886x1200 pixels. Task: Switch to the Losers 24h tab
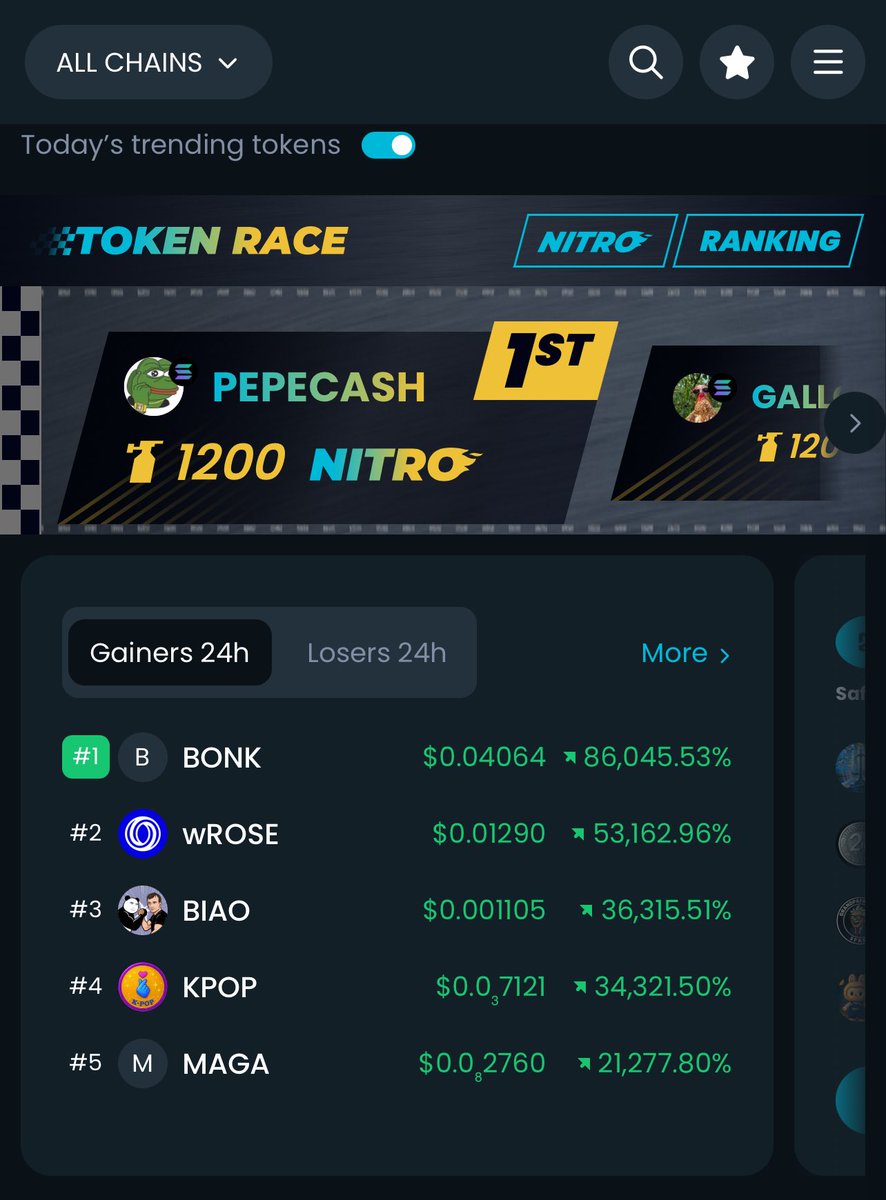click(x=376, y=653)
